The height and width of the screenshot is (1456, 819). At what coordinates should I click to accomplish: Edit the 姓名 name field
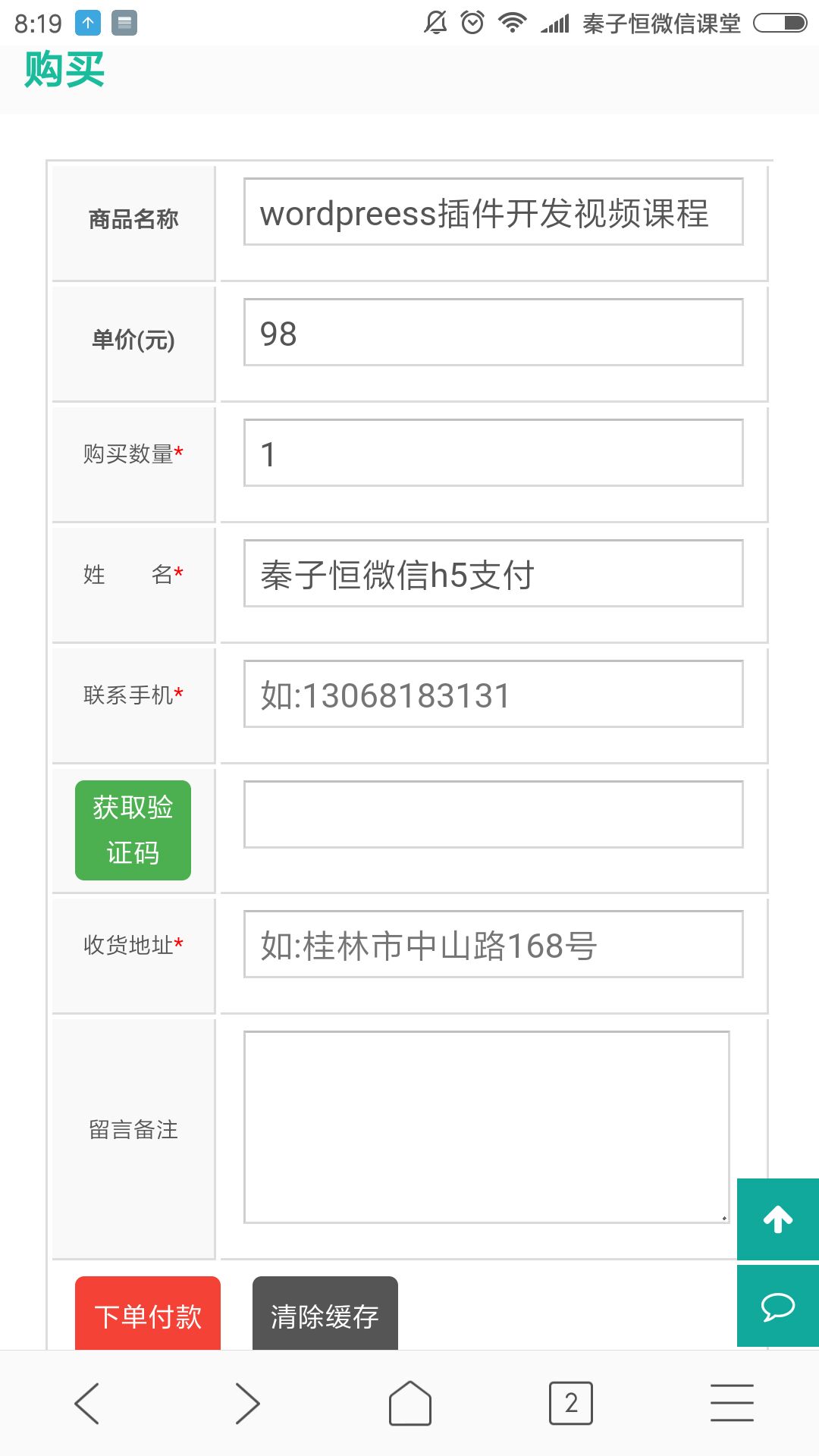click(493, 573)
